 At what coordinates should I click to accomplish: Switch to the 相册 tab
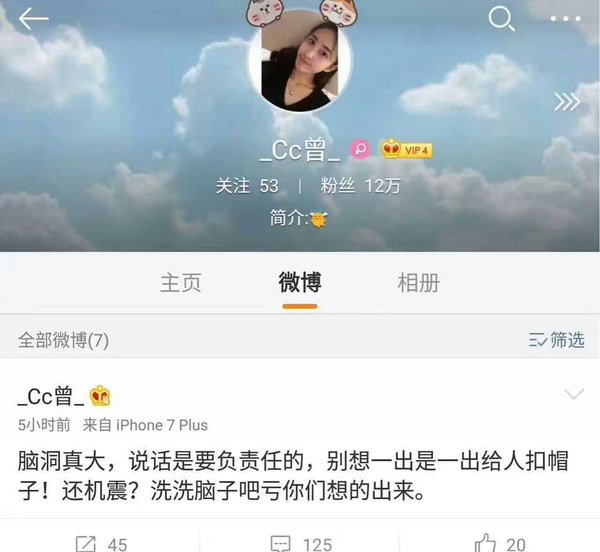click(418, 282)
